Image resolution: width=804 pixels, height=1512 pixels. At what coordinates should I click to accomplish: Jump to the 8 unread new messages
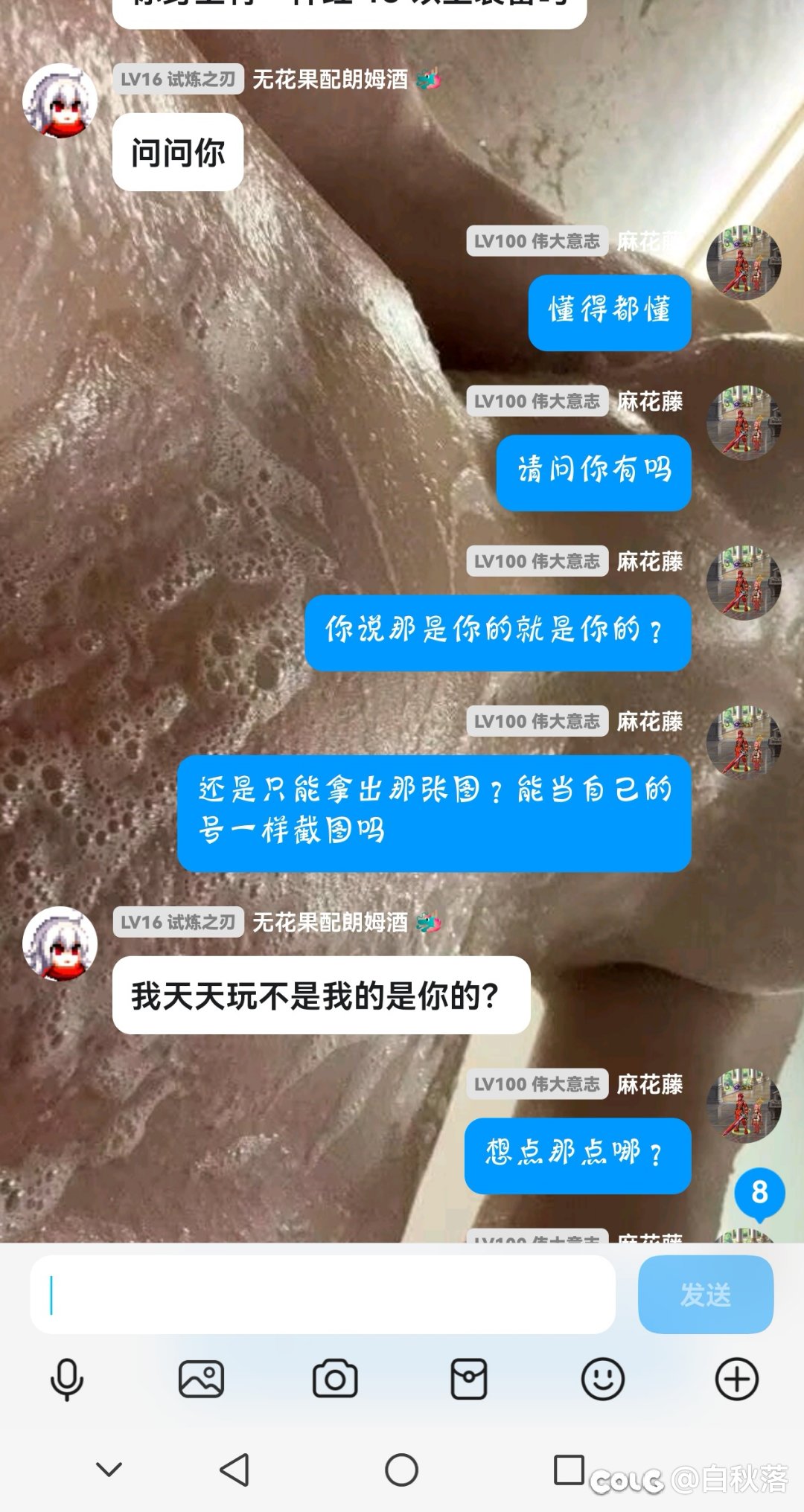(759, 1193)
